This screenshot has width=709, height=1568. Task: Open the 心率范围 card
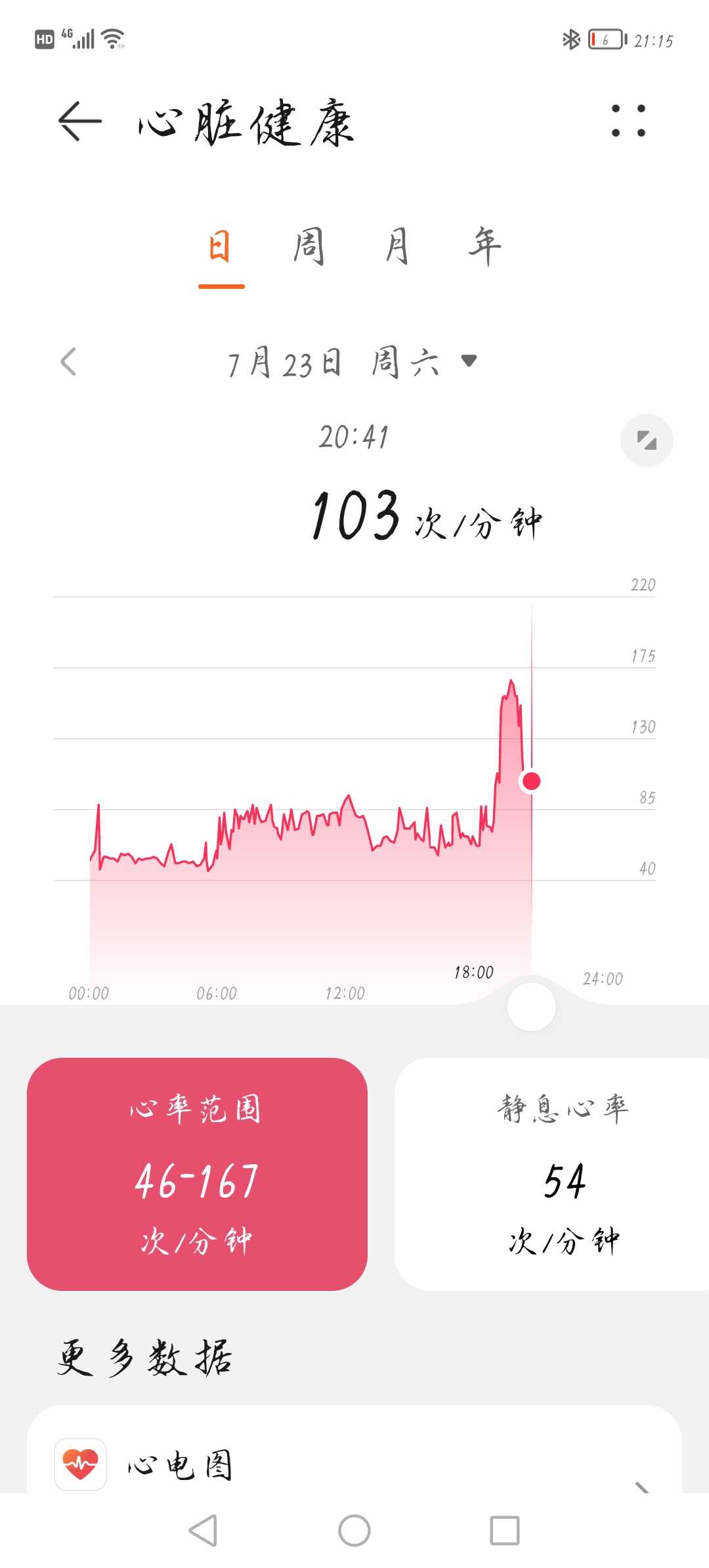click(197, 1174)
